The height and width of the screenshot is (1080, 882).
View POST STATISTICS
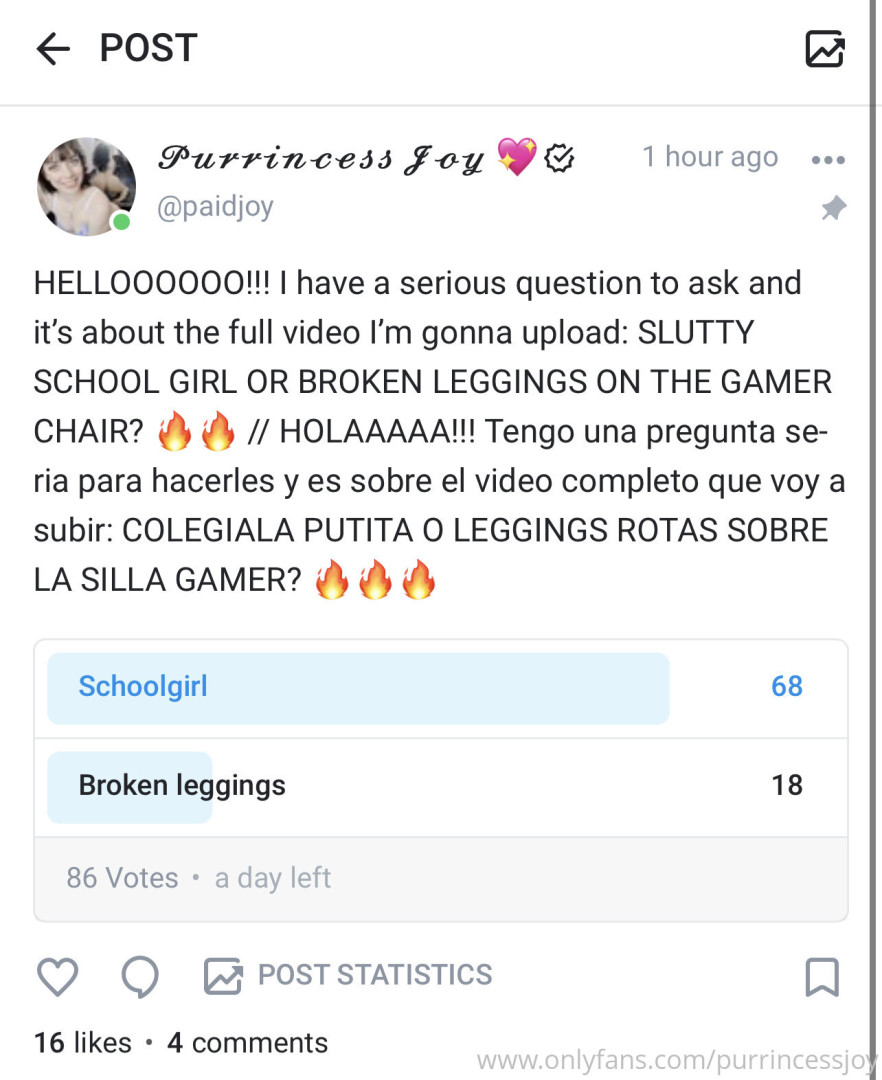click(x=348, y=976)
